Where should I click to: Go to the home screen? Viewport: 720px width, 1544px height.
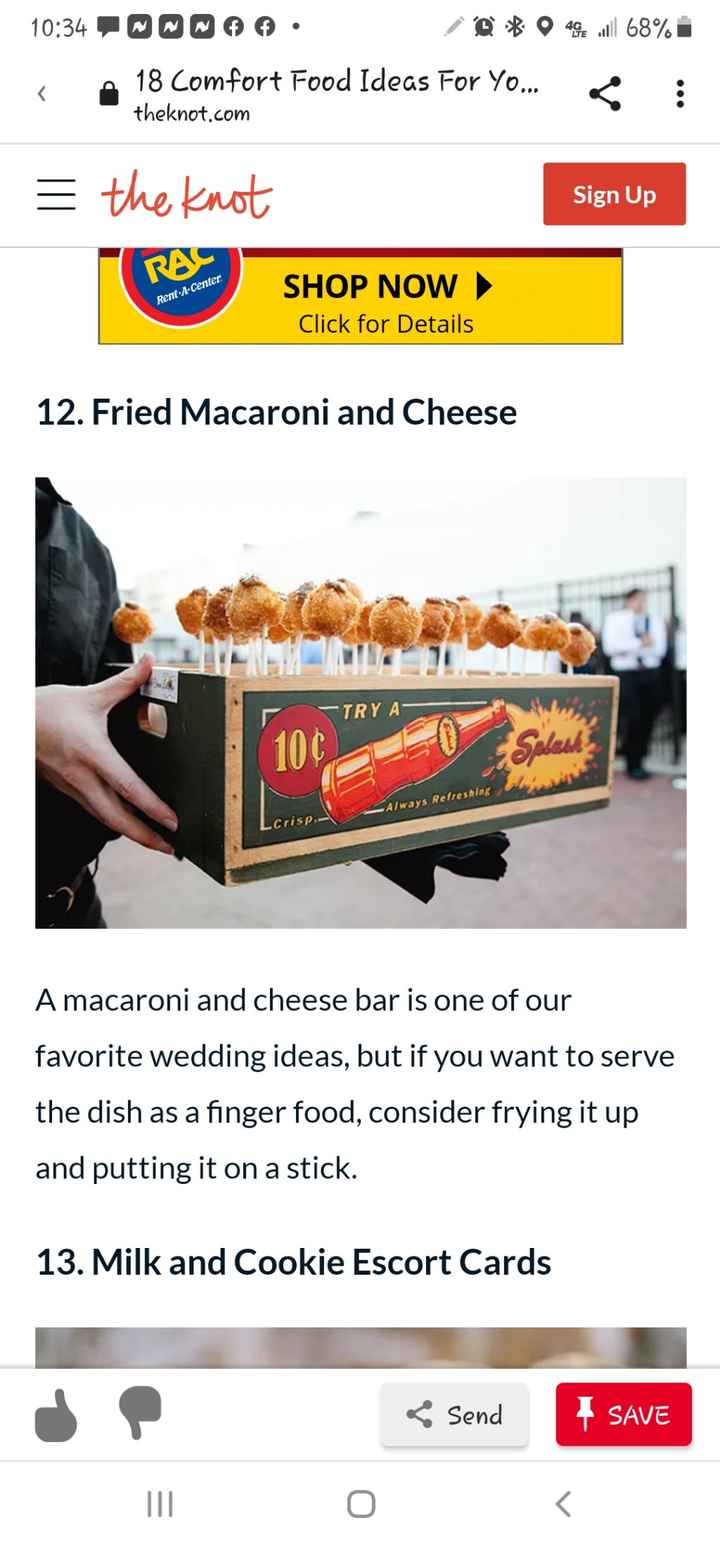click(x=361, y=1503)
